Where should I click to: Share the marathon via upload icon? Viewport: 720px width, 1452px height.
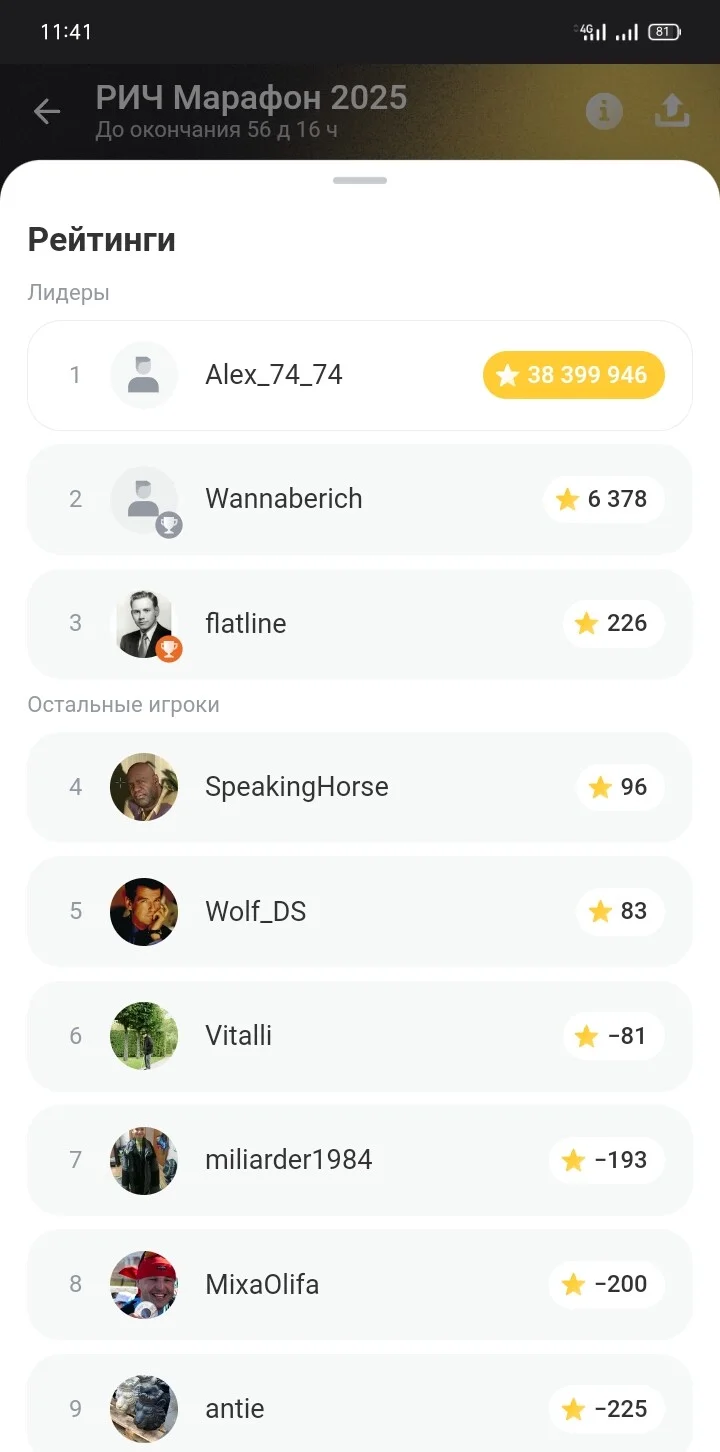[673, 111]
